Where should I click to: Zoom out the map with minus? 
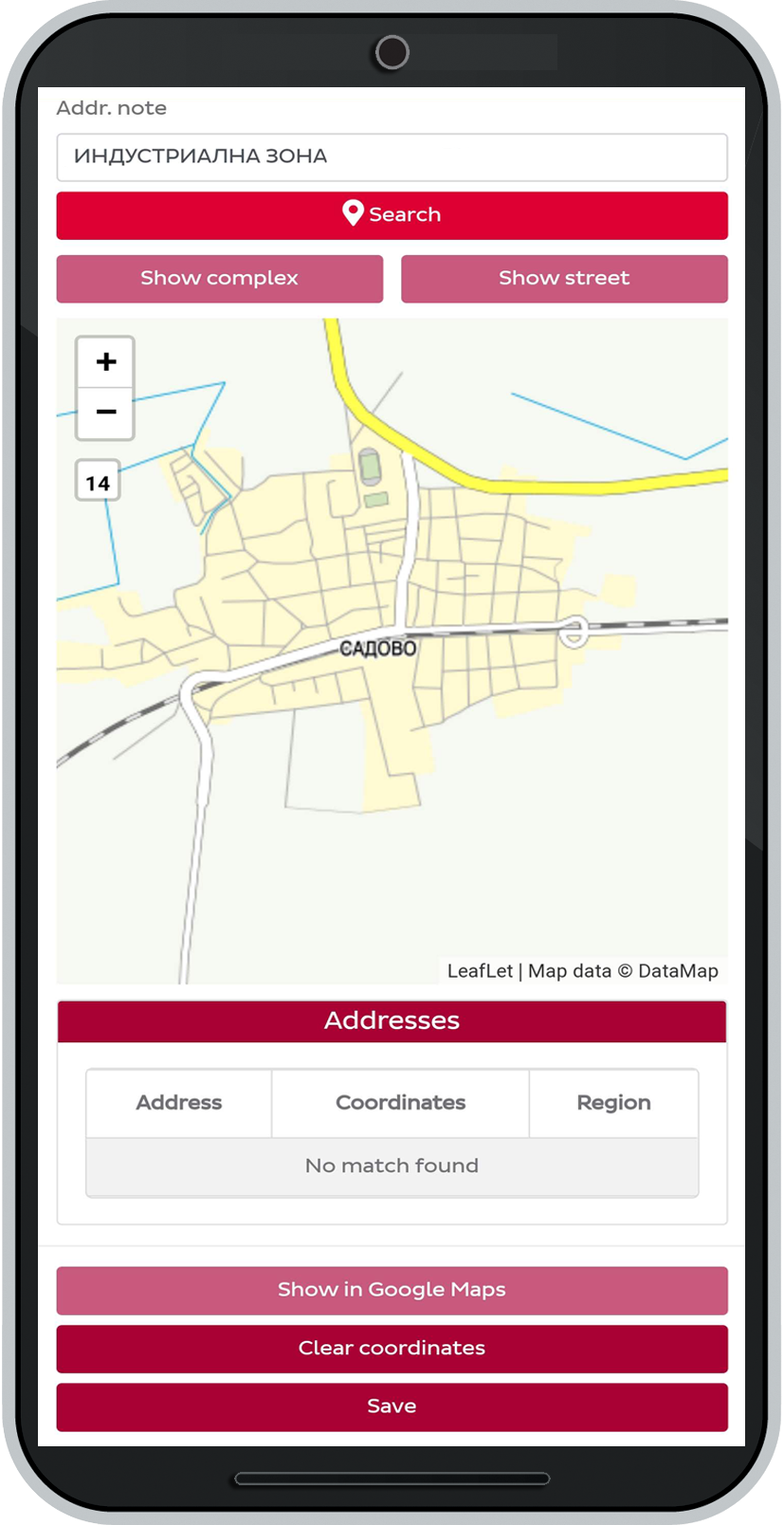tap(105, 413)
